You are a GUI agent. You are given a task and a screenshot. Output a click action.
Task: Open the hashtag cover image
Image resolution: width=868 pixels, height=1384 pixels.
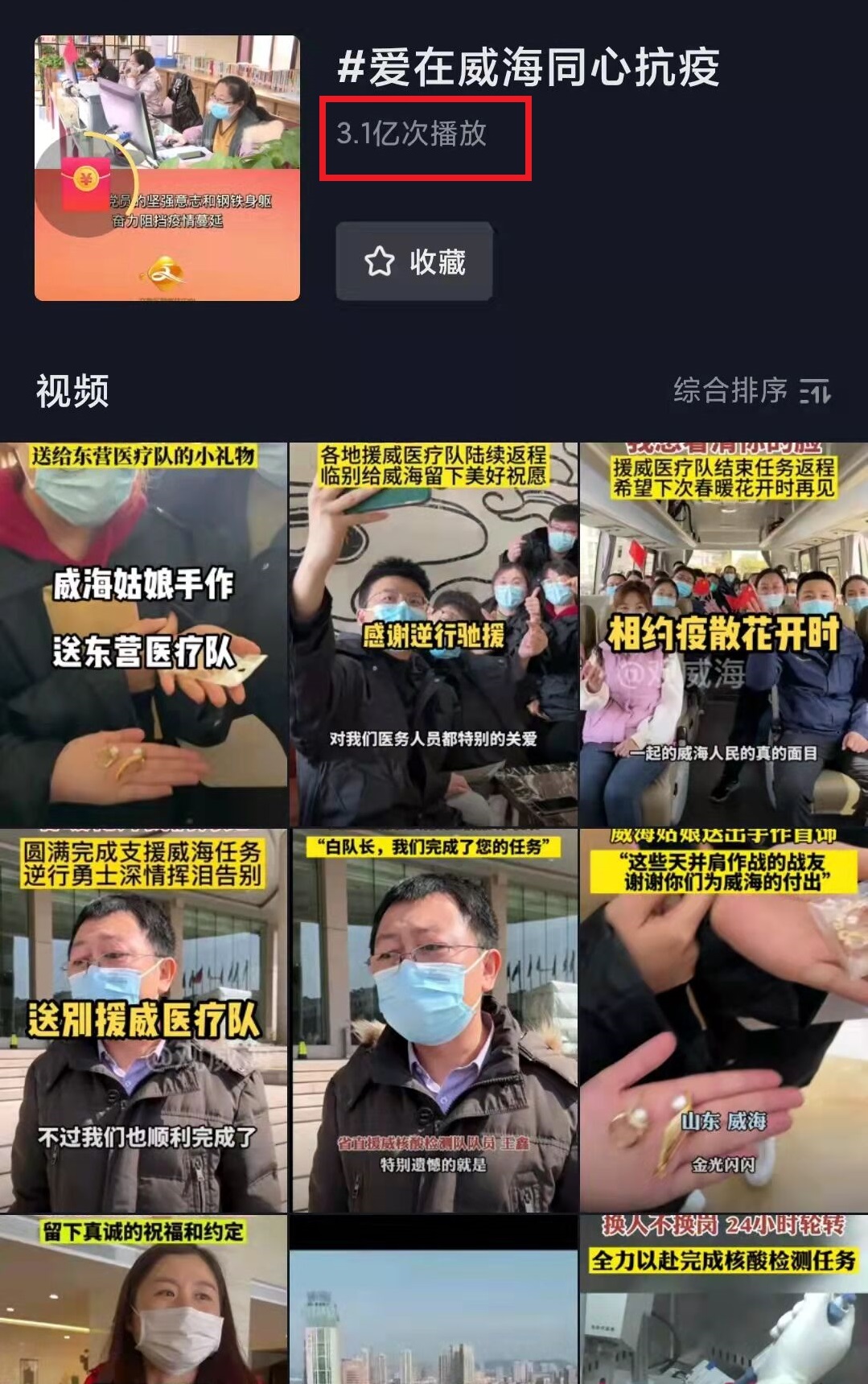tap(167, 168)
